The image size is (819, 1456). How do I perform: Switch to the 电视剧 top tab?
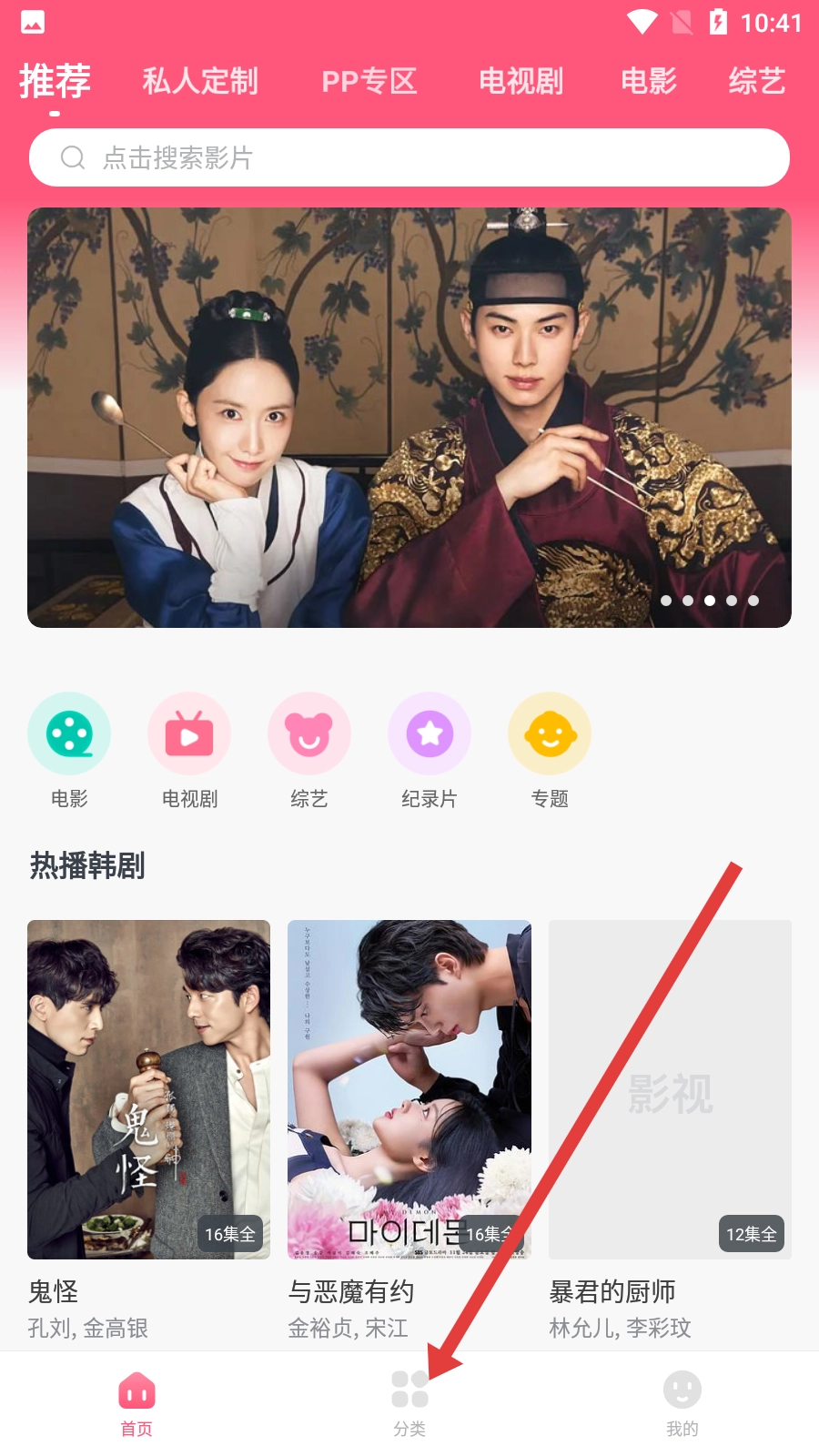(521, 82)
